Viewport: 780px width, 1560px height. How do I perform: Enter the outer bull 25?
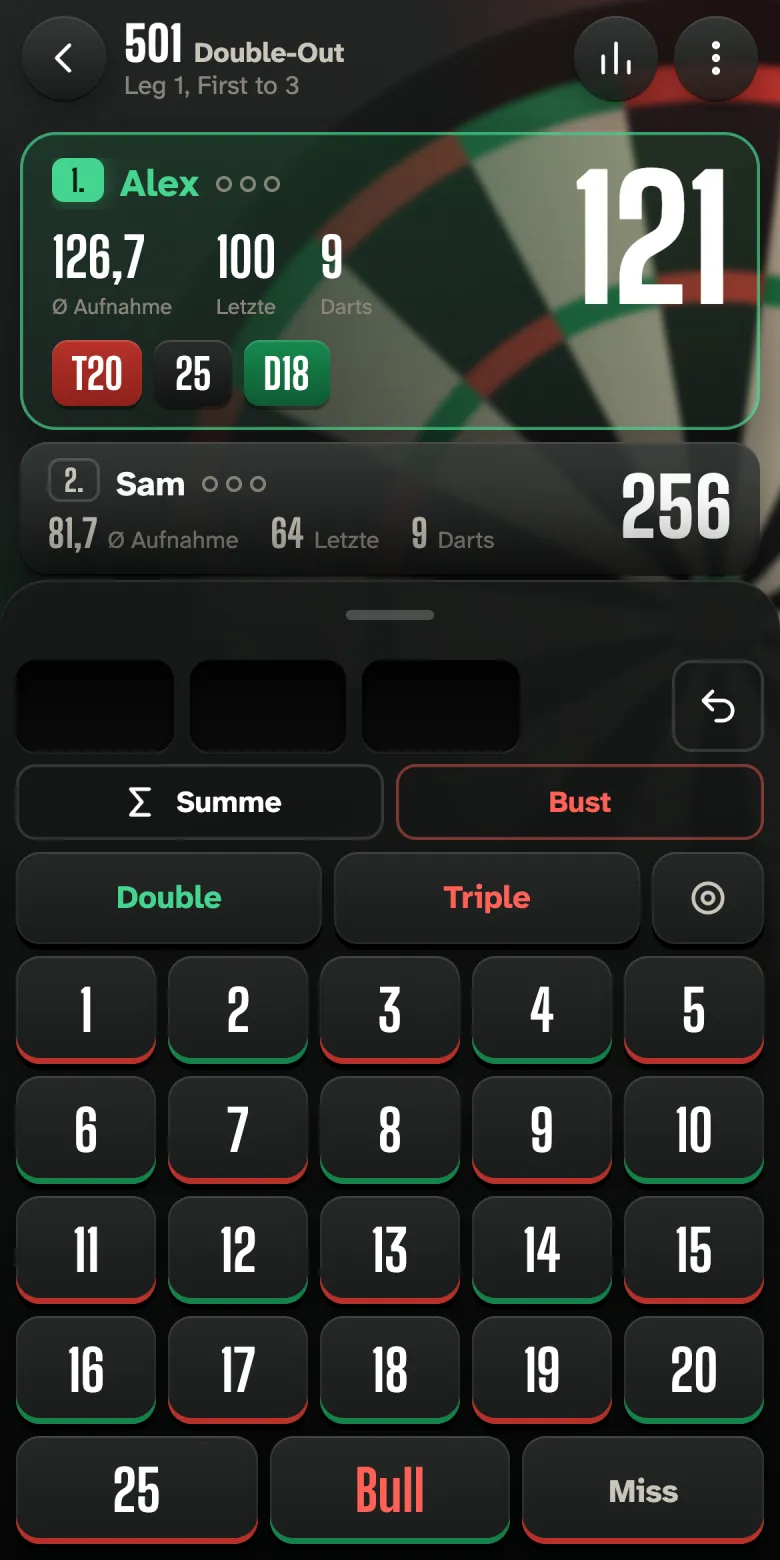[137, 1490]
